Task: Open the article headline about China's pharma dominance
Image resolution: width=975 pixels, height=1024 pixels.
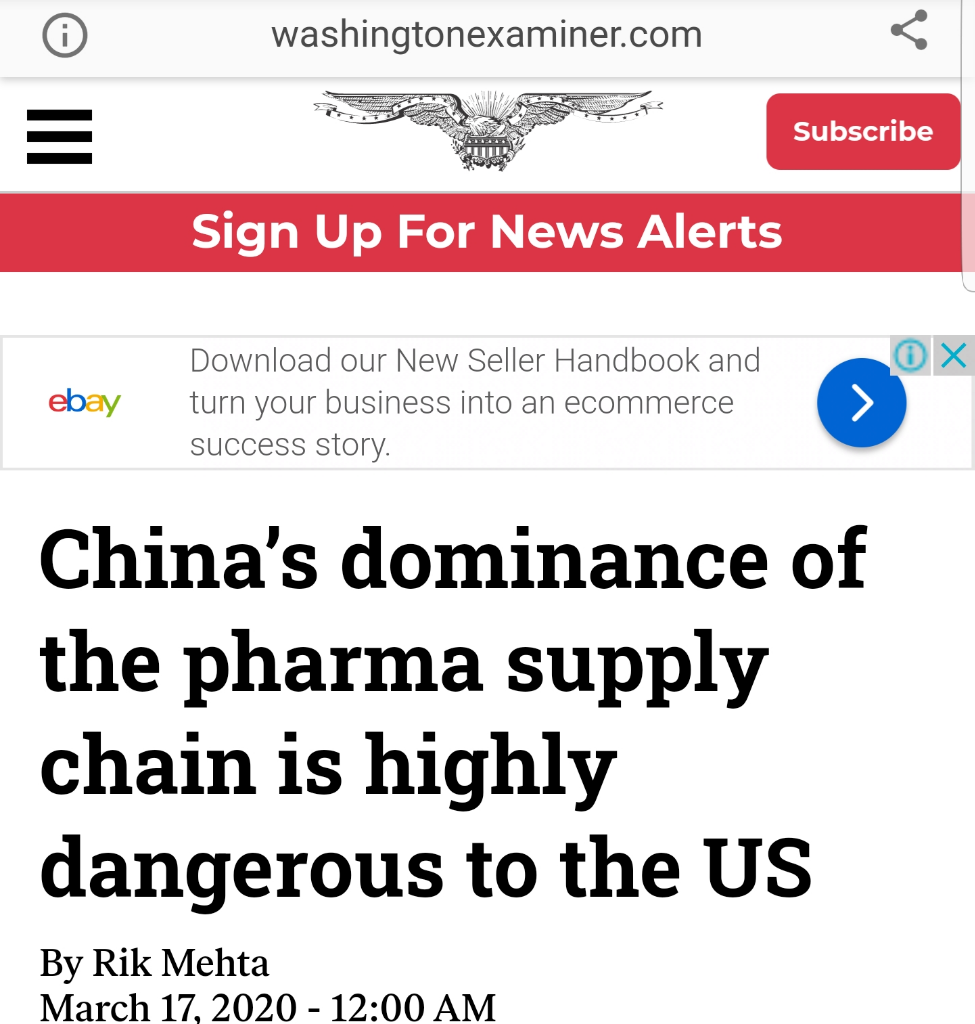Action: (x=450, y=712)
